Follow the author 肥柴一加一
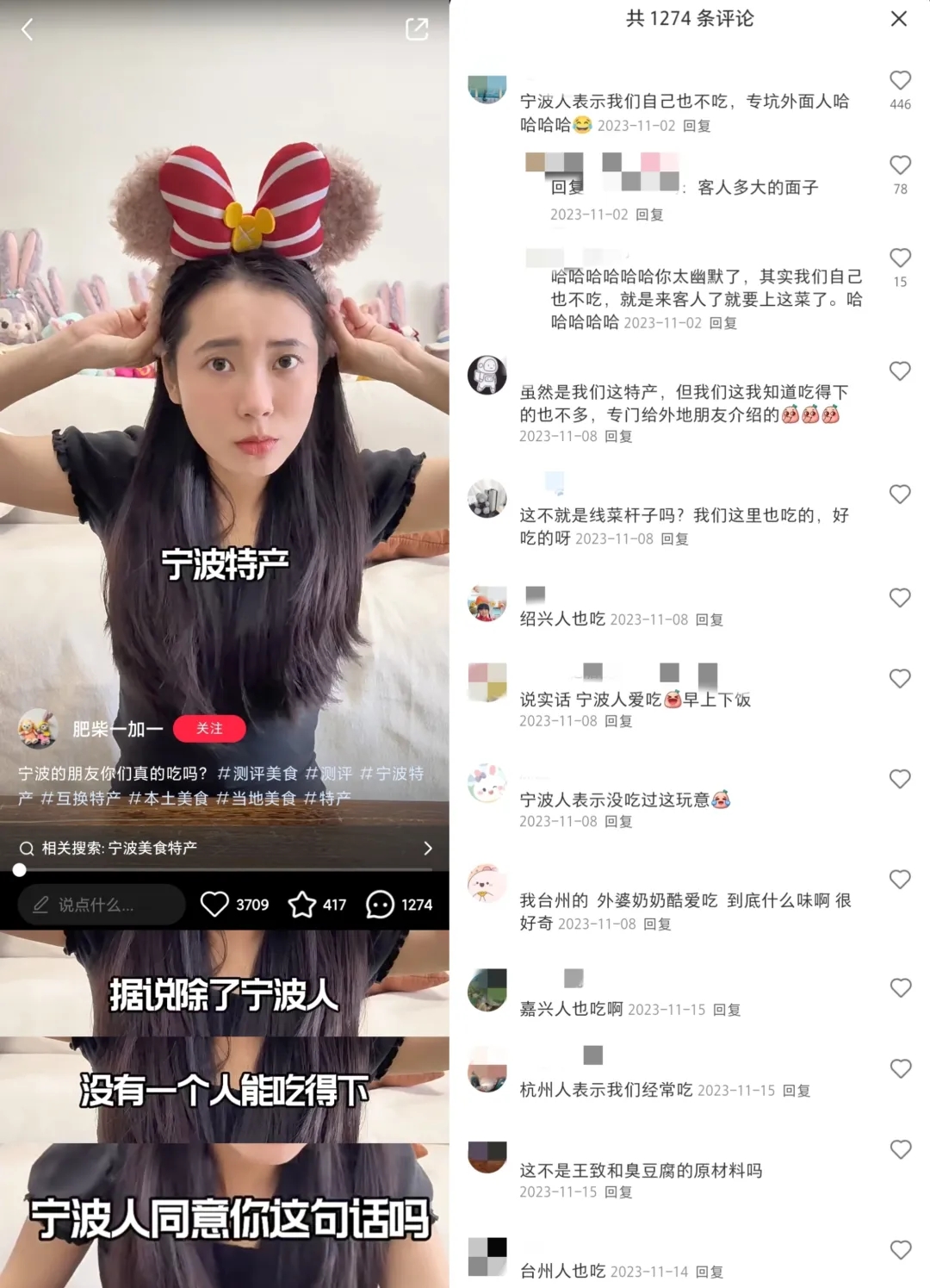Image resolution: width=930 pixels, height=1288 pixels. coord(209,729)
